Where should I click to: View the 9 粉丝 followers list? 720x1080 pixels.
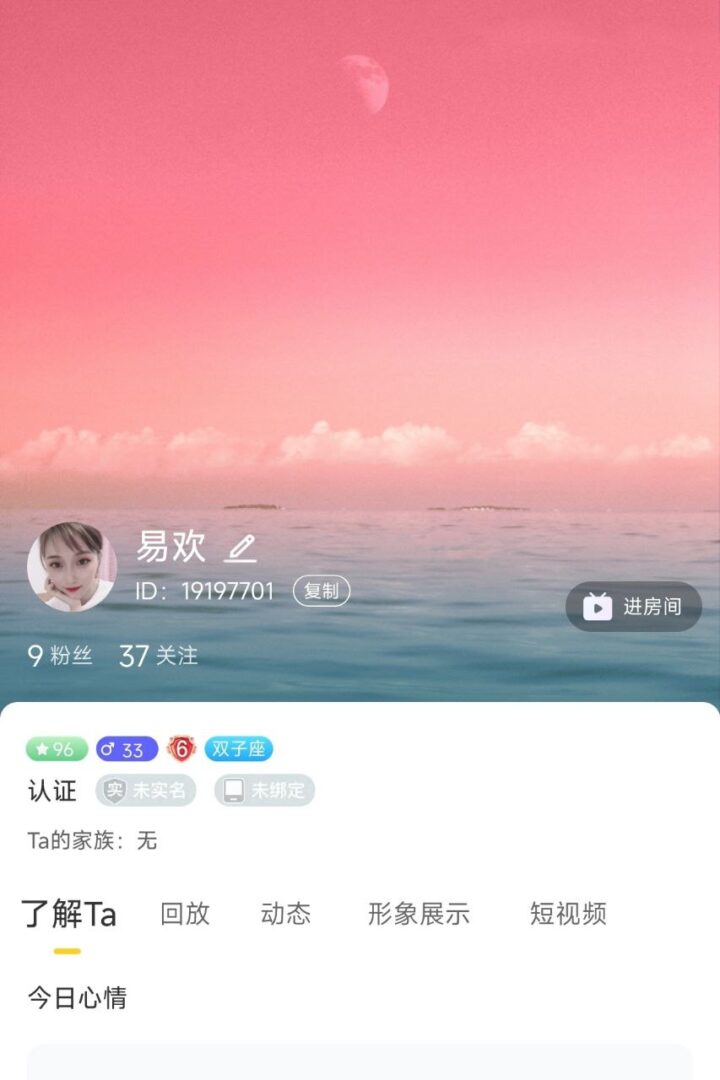[x=60, y=656]
